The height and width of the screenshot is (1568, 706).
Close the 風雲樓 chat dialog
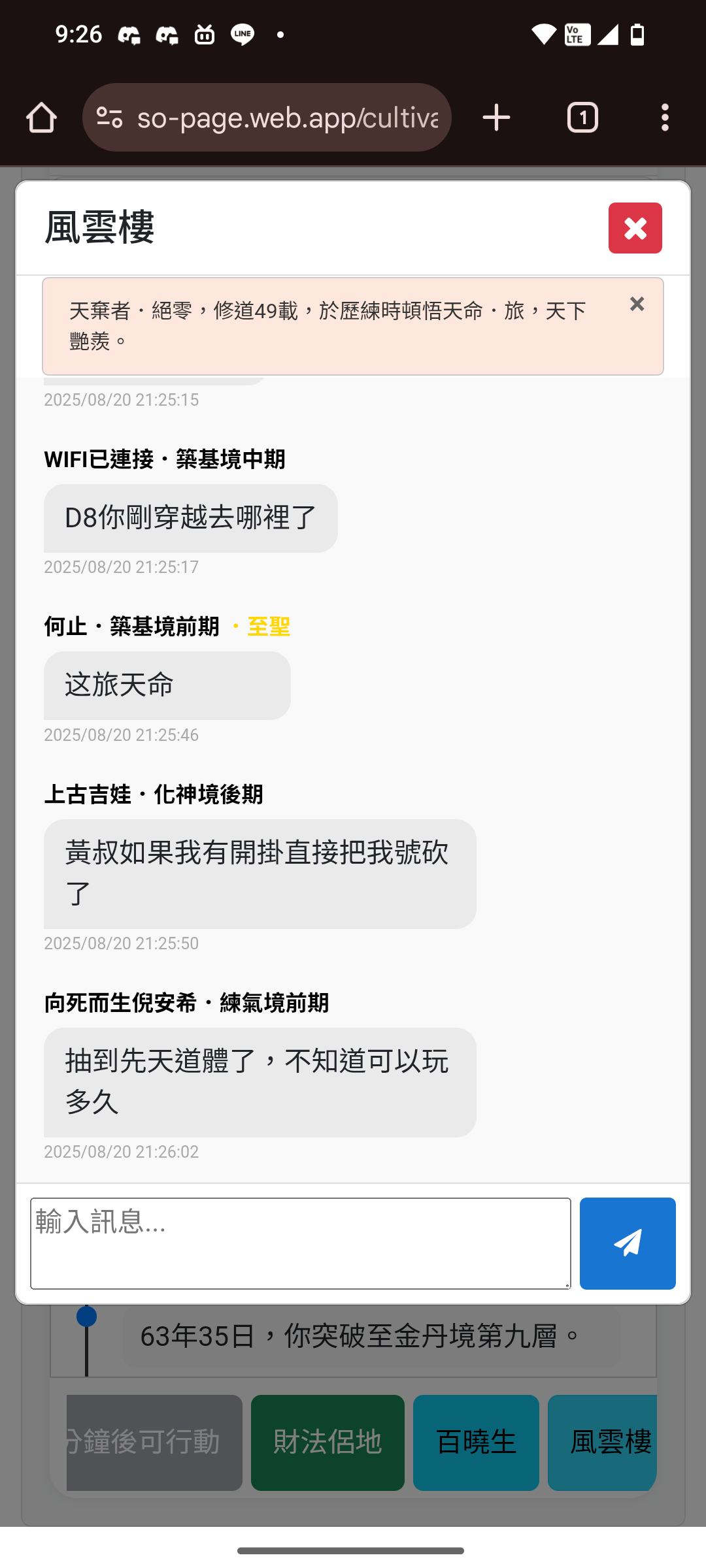pyautogui.click(x=635, y=228)
